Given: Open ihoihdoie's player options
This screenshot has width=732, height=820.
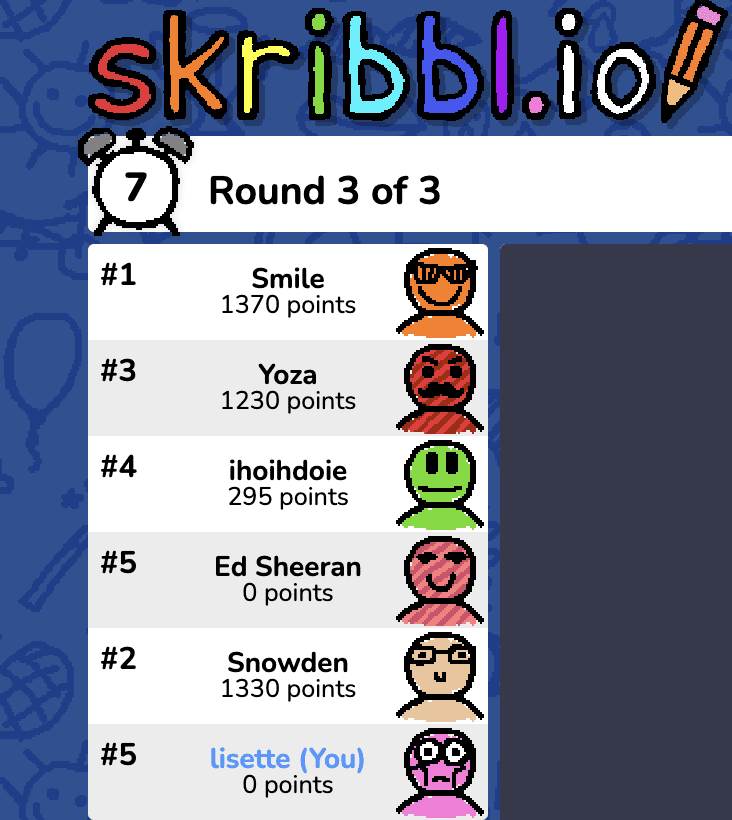Looking at the screenshot, I should click(x=288, y=483).
